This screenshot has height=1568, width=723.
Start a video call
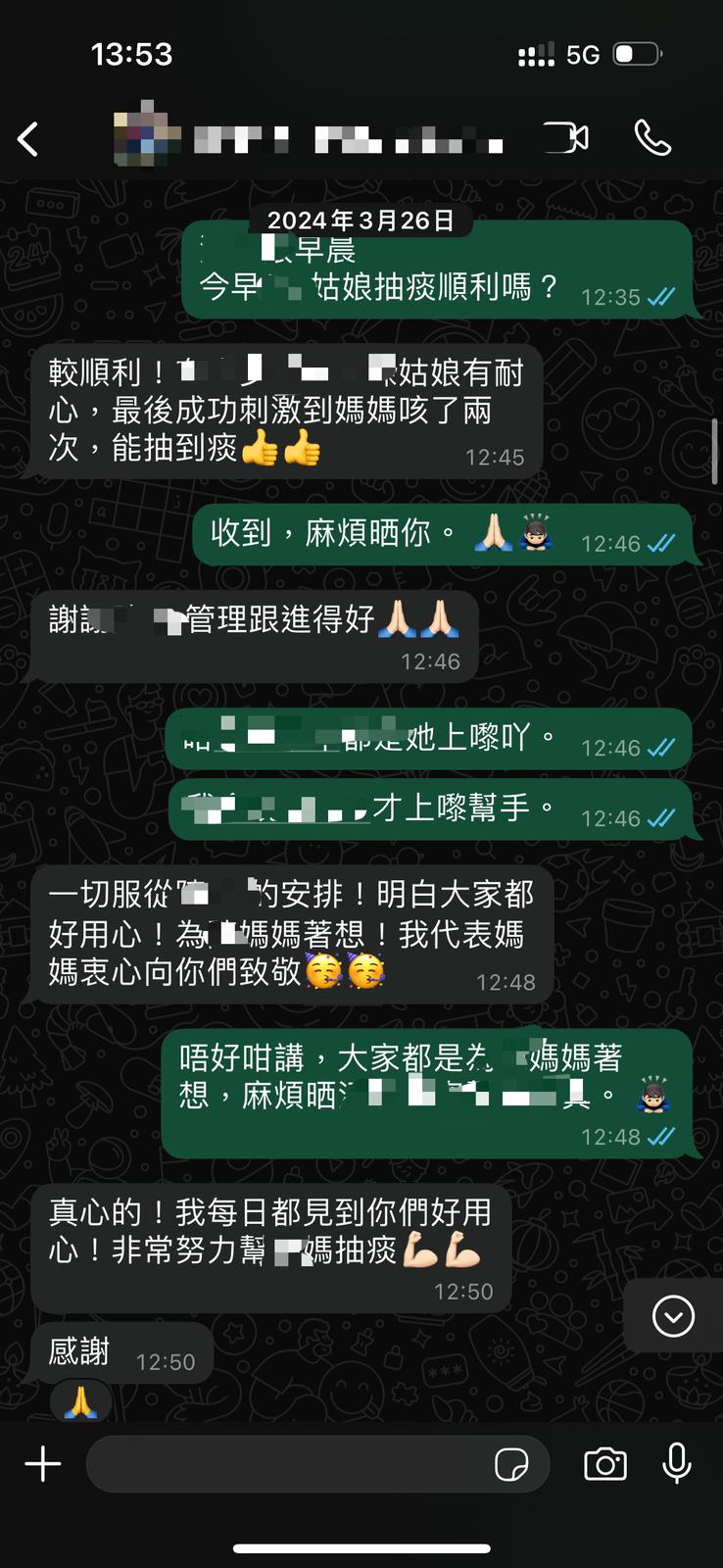tap(565, 138)
